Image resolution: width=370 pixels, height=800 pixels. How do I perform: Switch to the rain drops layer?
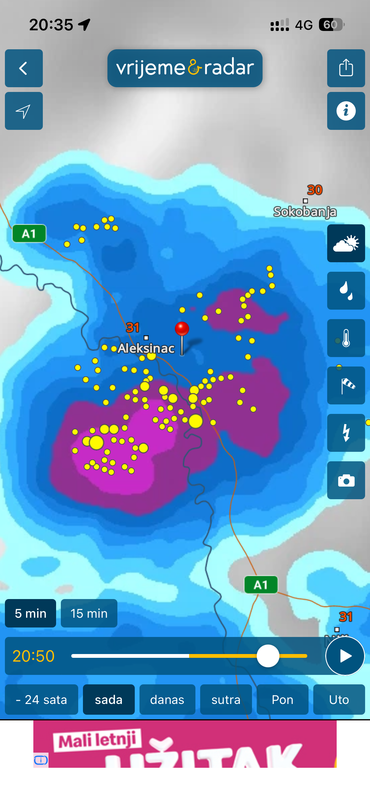pos(346,291)
